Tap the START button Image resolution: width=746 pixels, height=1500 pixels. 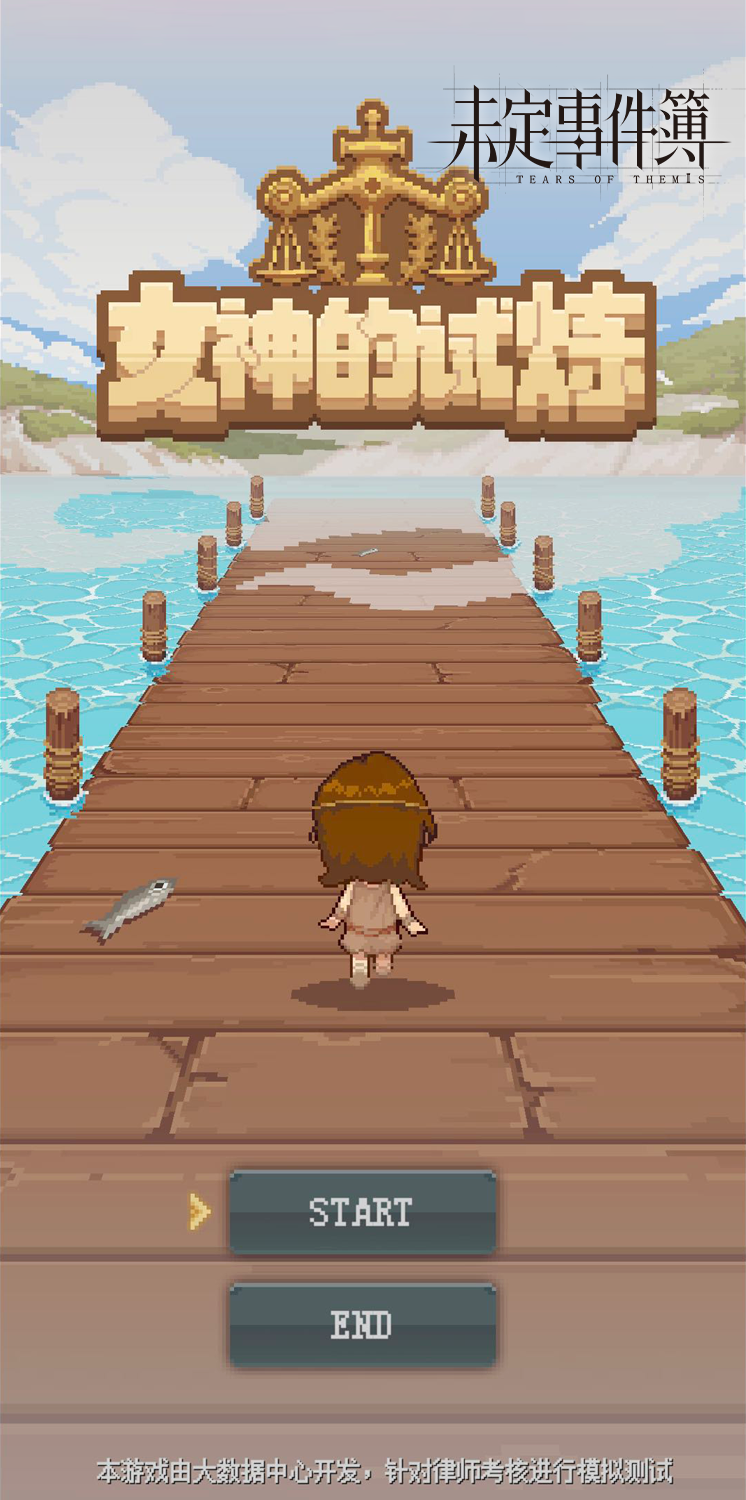[362, 1212]
